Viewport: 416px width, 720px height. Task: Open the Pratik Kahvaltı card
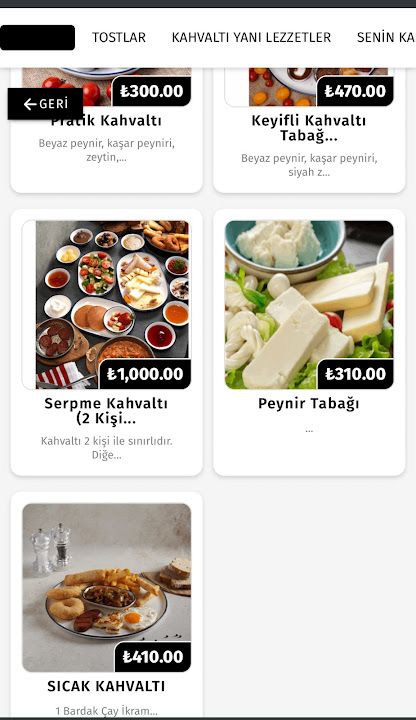pyautogui.click(x=107, y=131)
